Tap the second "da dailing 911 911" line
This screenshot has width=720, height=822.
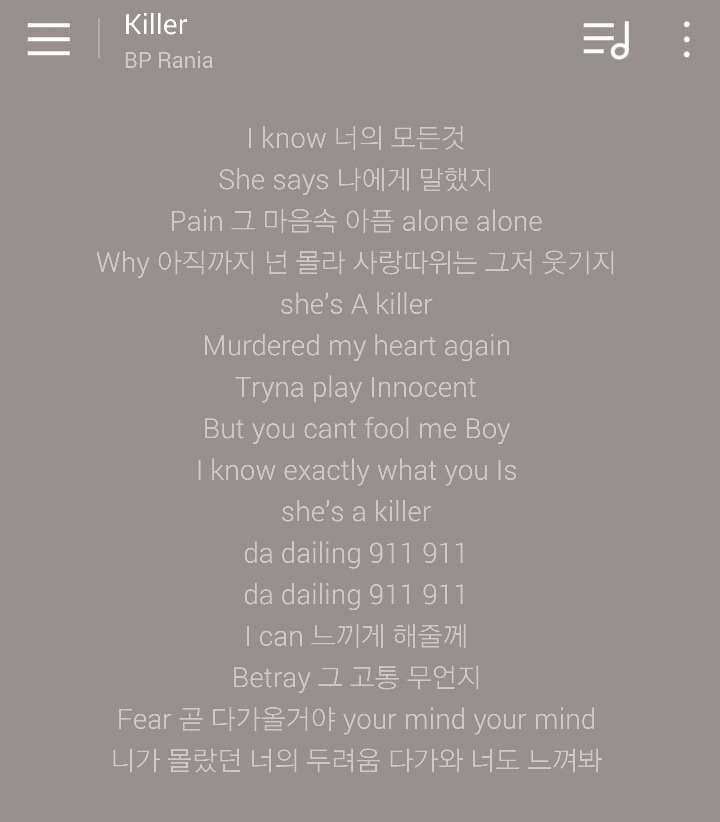(355, 594)
